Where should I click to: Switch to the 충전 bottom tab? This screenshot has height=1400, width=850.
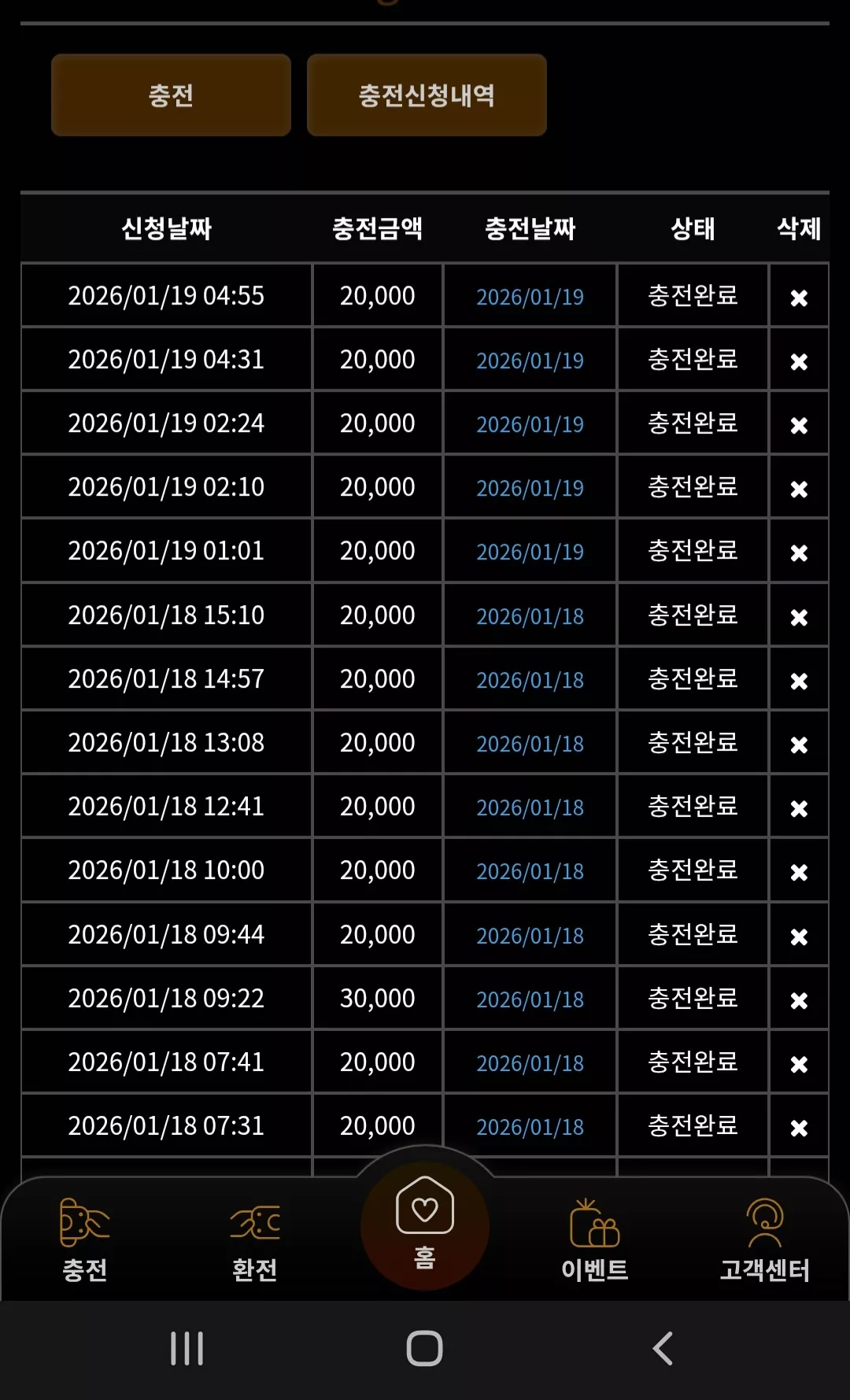[x=85, y=1239]
